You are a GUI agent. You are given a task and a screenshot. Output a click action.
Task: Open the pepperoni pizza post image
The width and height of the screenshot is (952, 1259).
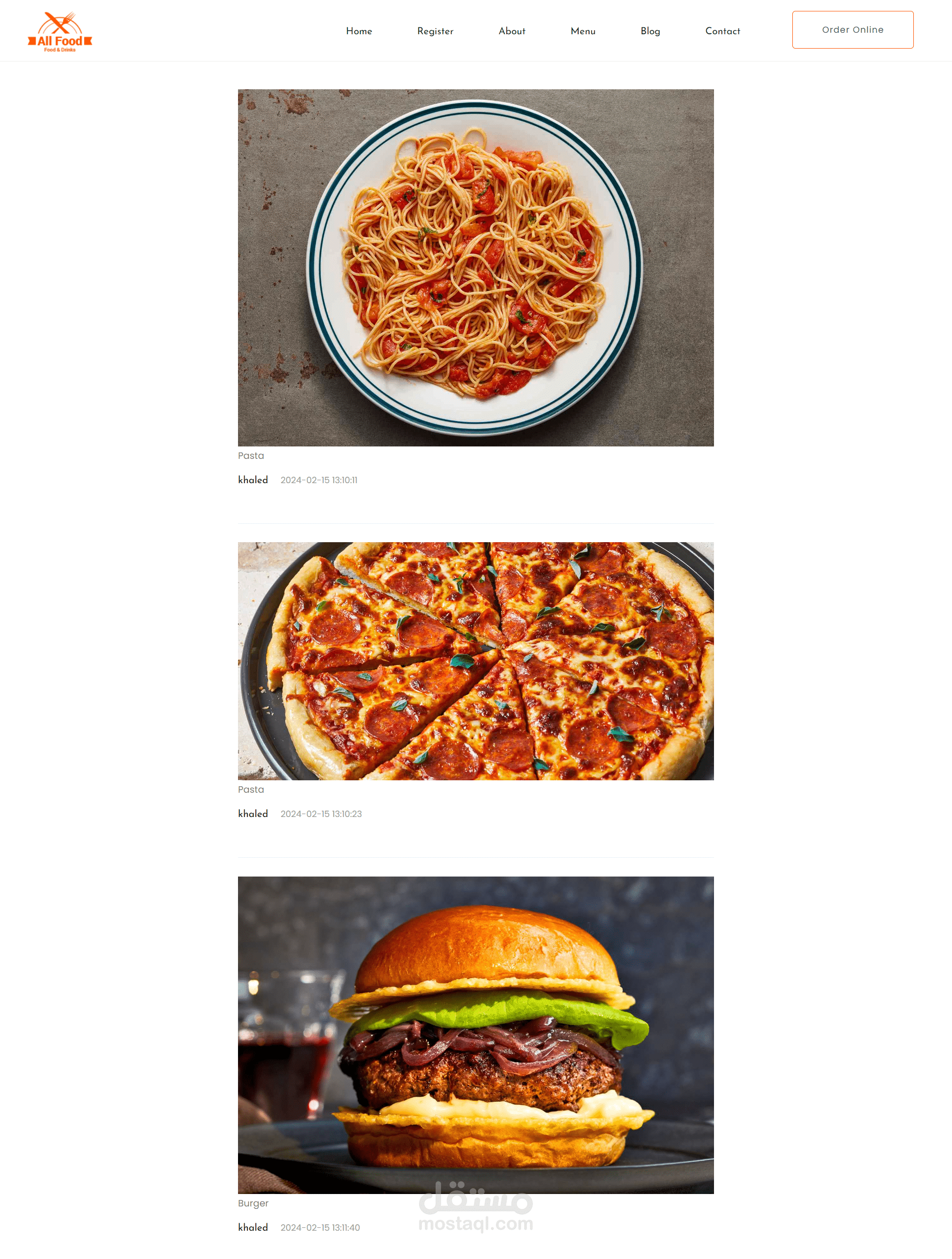tap(476, 661)
